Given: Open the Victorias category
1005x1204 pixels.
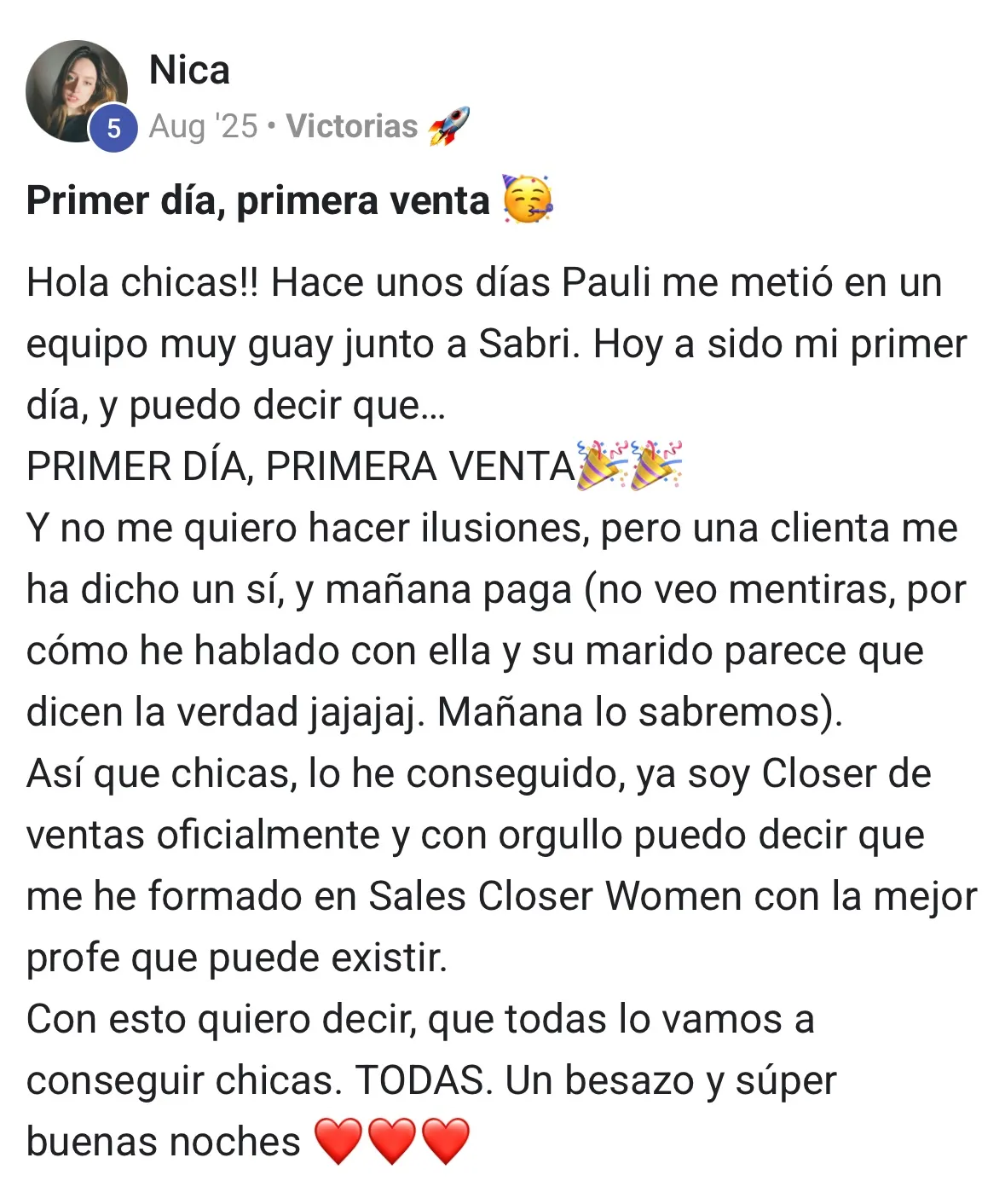Looking at the screenshot, I should [x=352, y=126].
